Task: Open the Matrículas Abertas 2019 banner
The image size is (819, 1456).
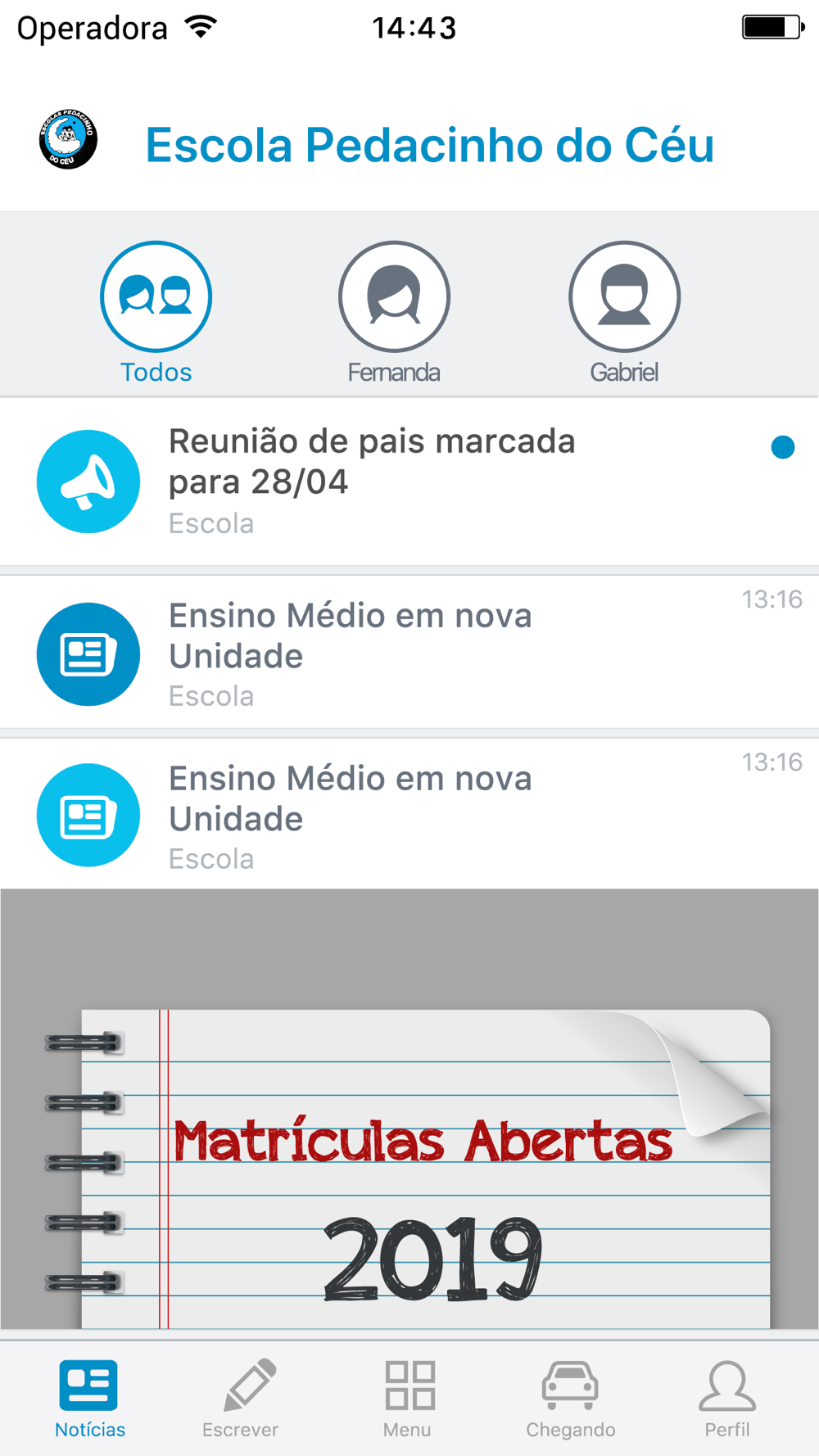Action: pyautogui.click(x=409, y=1146)
